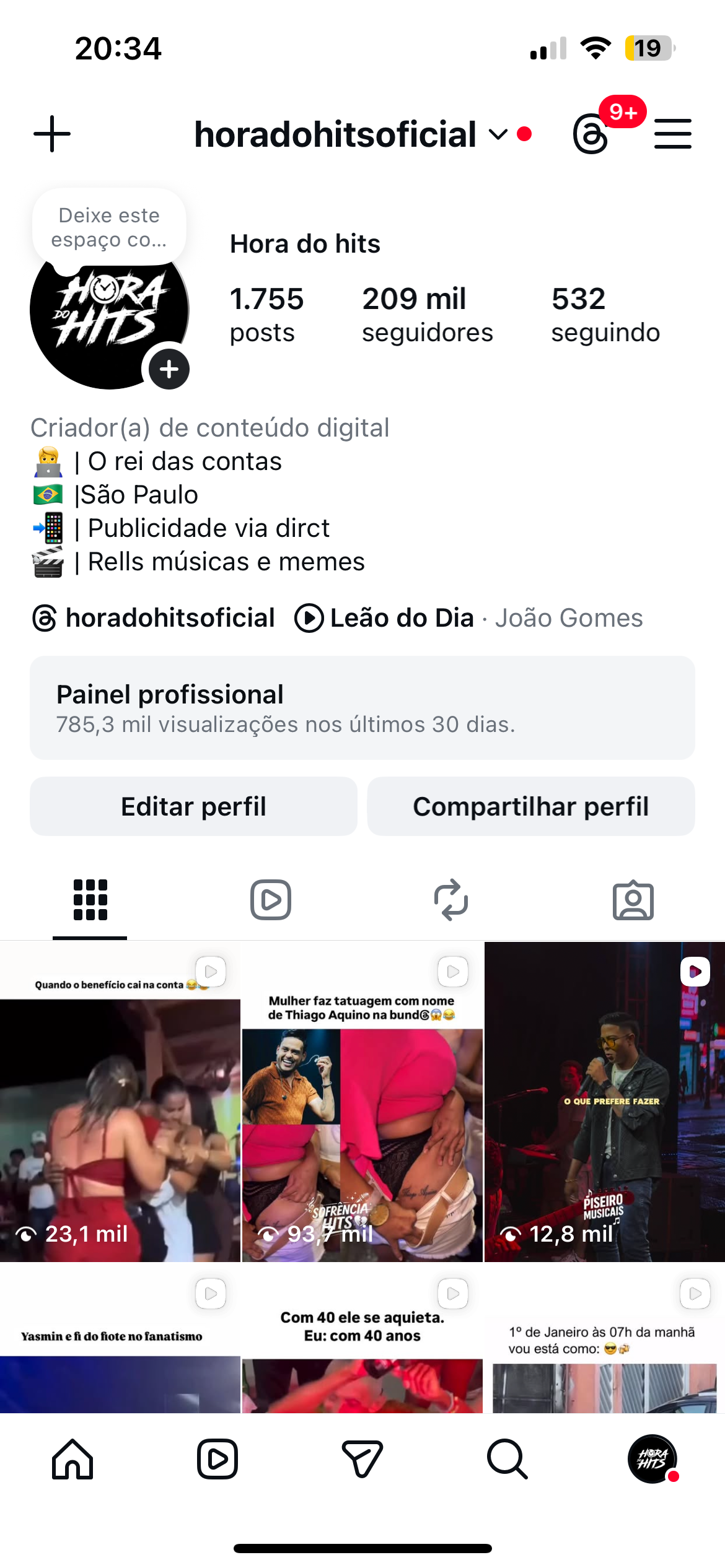Open the reel 'Quando o benefício cai na conta'
The image size is (725, 1568).
point(120,1102)
